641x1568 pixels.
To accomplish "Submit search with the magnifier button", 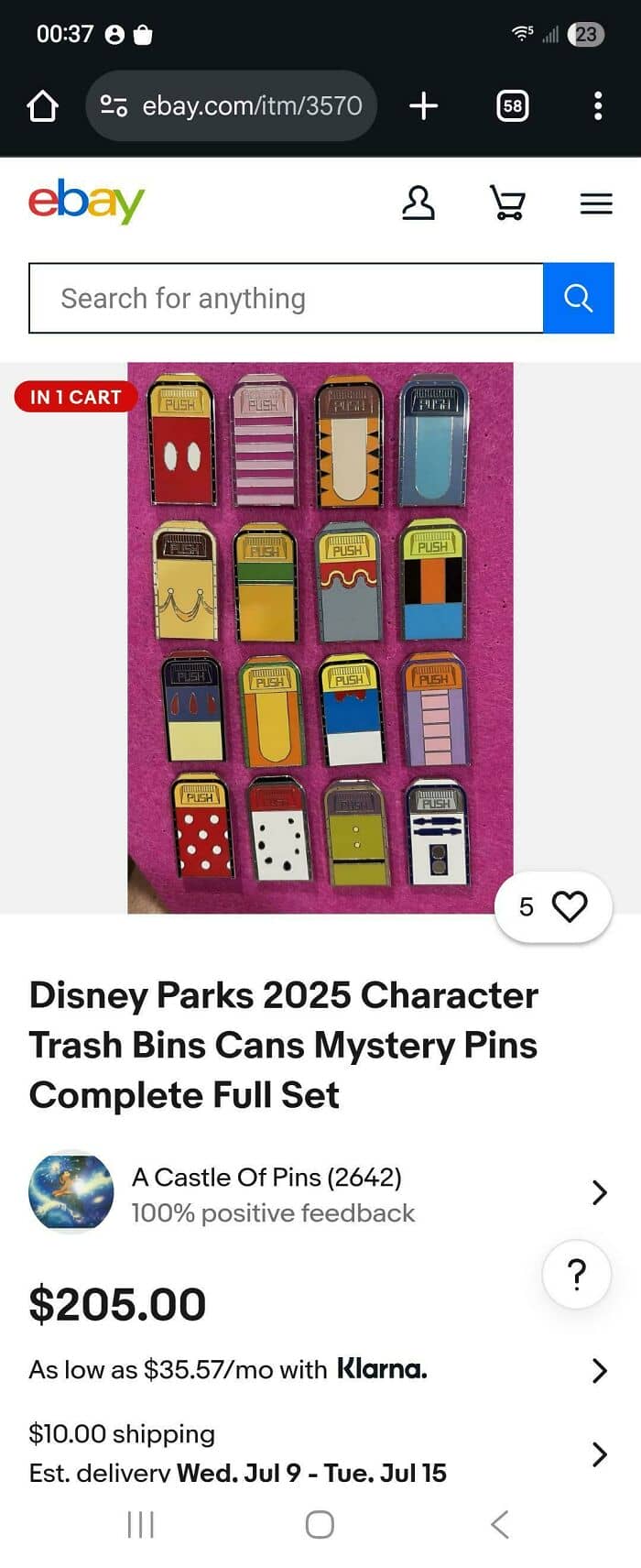I will pos(578,299).
